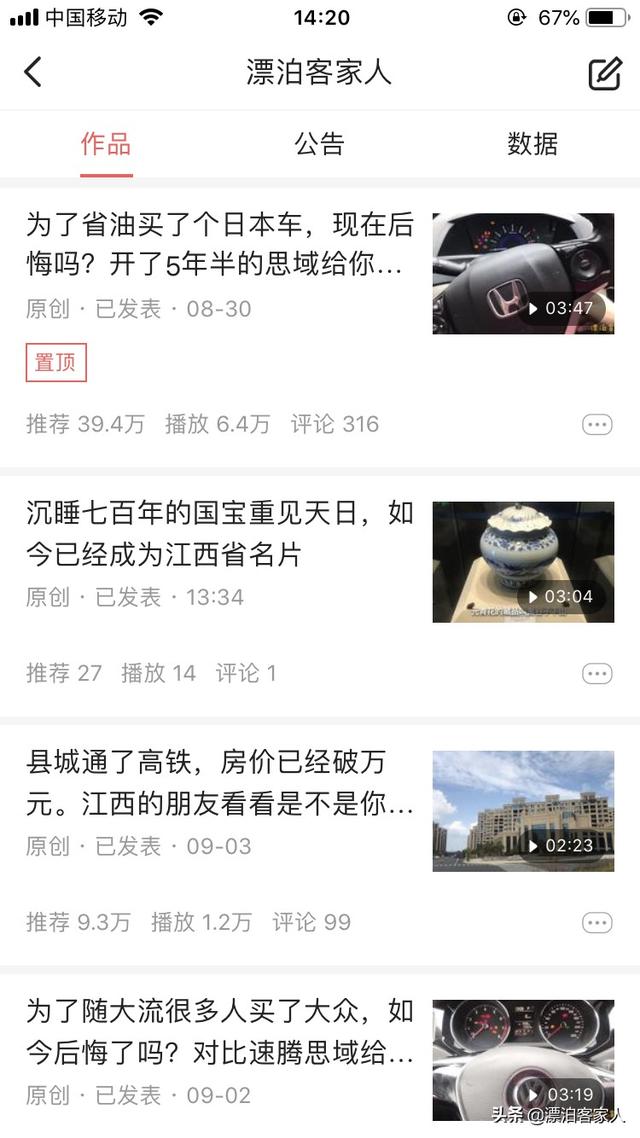The width and height of the screenshot is (640, 1138).
Task: Go back from 漂泊客家人 page
Action: coord(33,72)
